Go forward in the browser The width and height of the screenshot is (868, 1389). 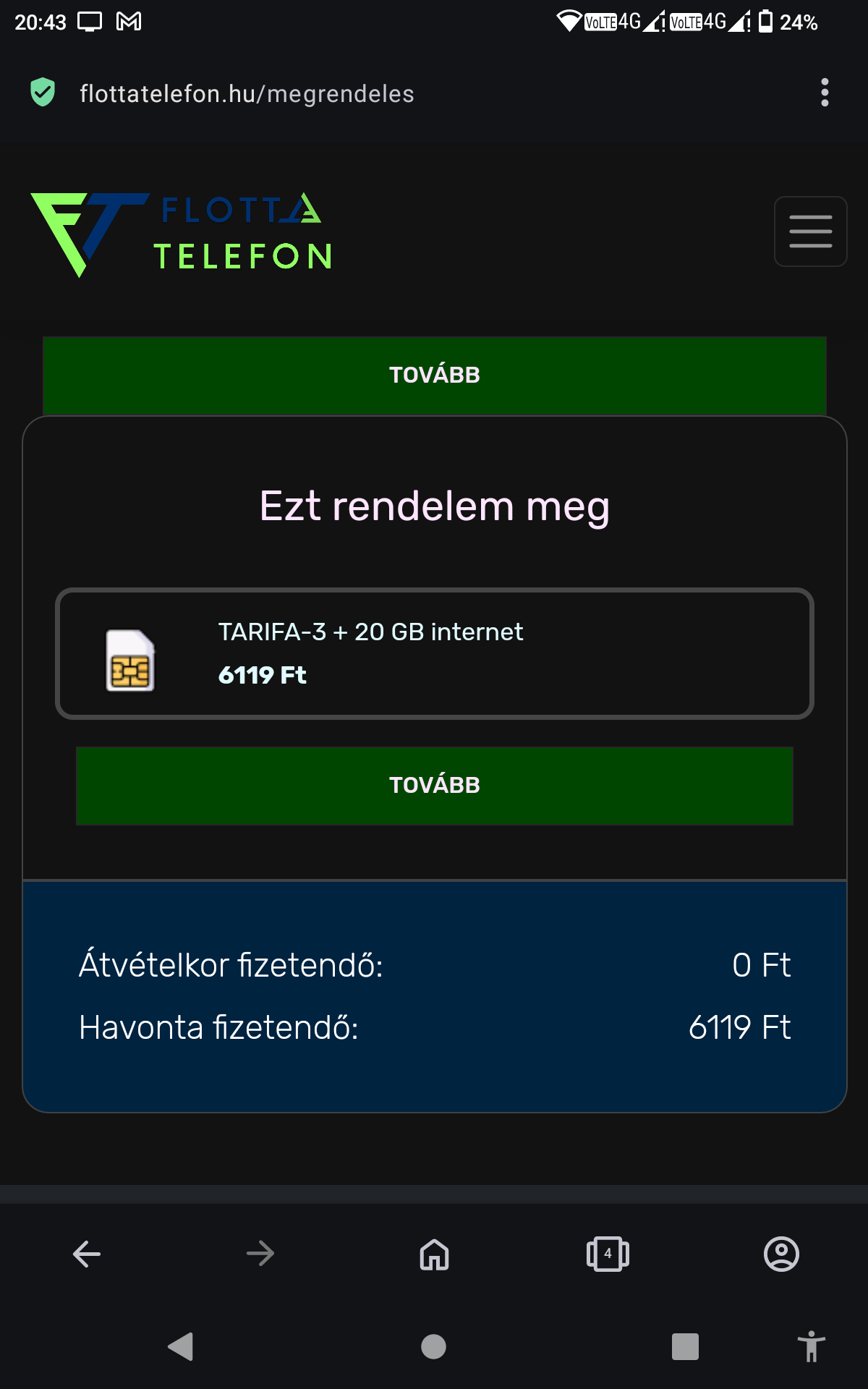click(260, 1254)
